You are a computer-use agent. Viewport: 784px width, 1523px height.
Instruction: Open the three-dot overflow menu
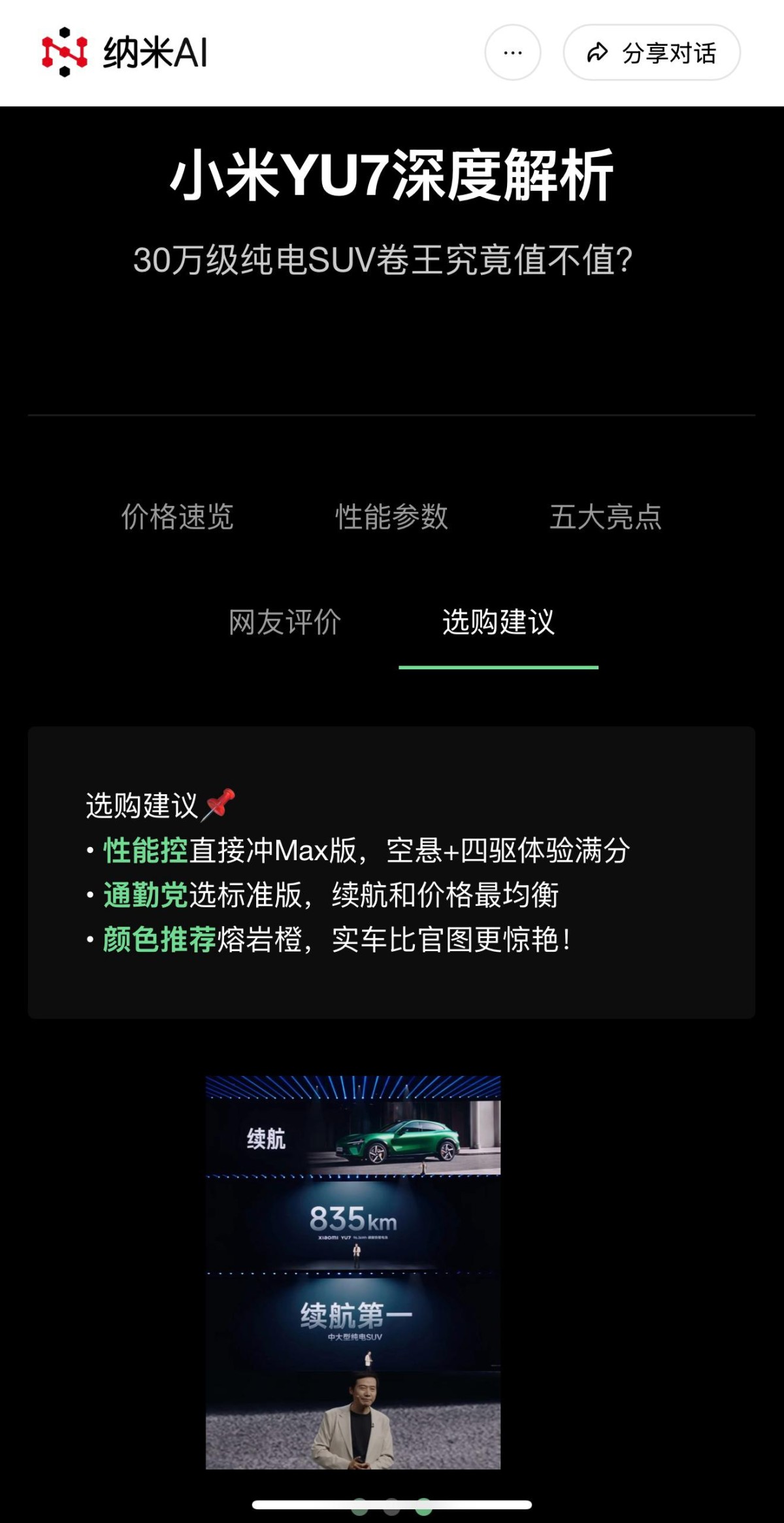[x=513, y=52]
